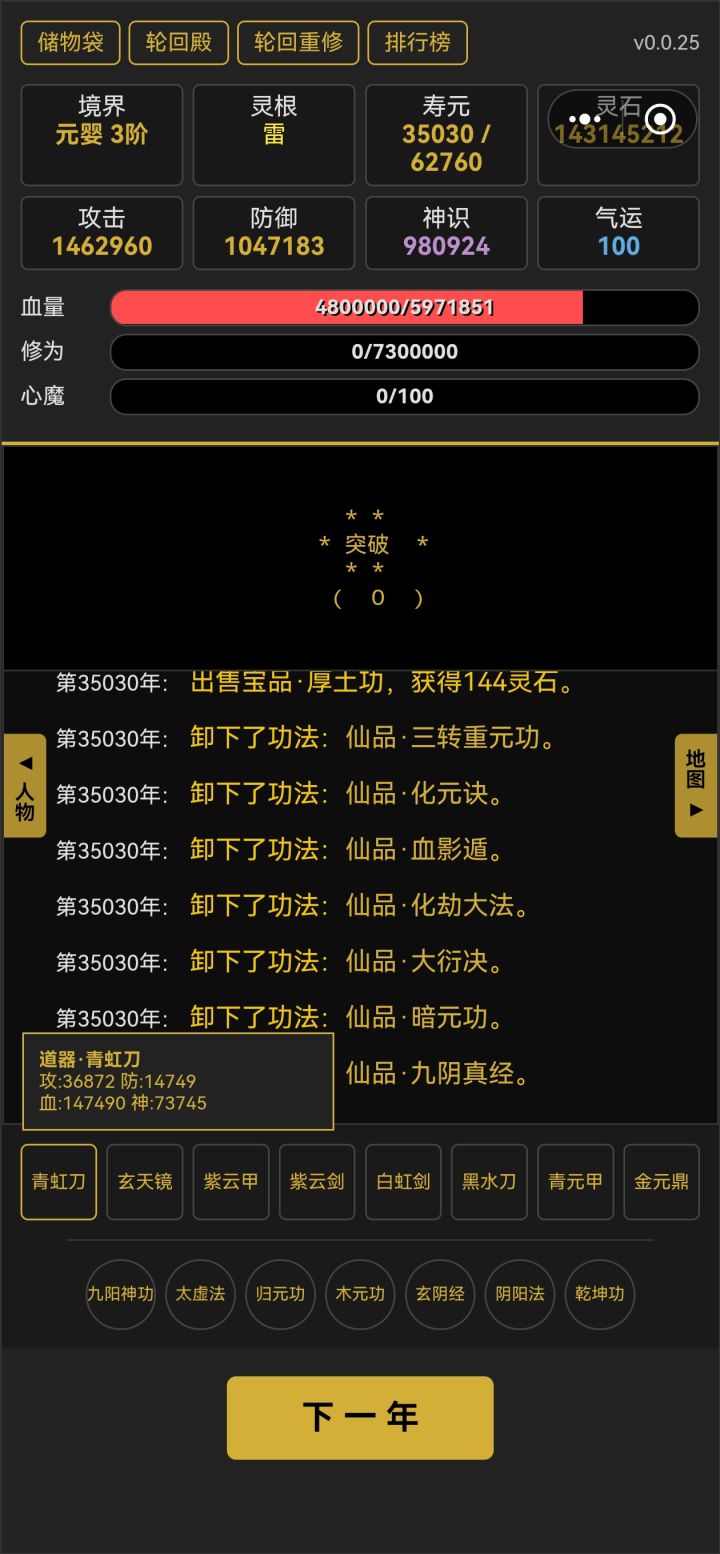The height and width of the screenshot is (1554, 720).
Task: Activate the 乾坤功 technique icon
Action: (x=598, y=1294)
